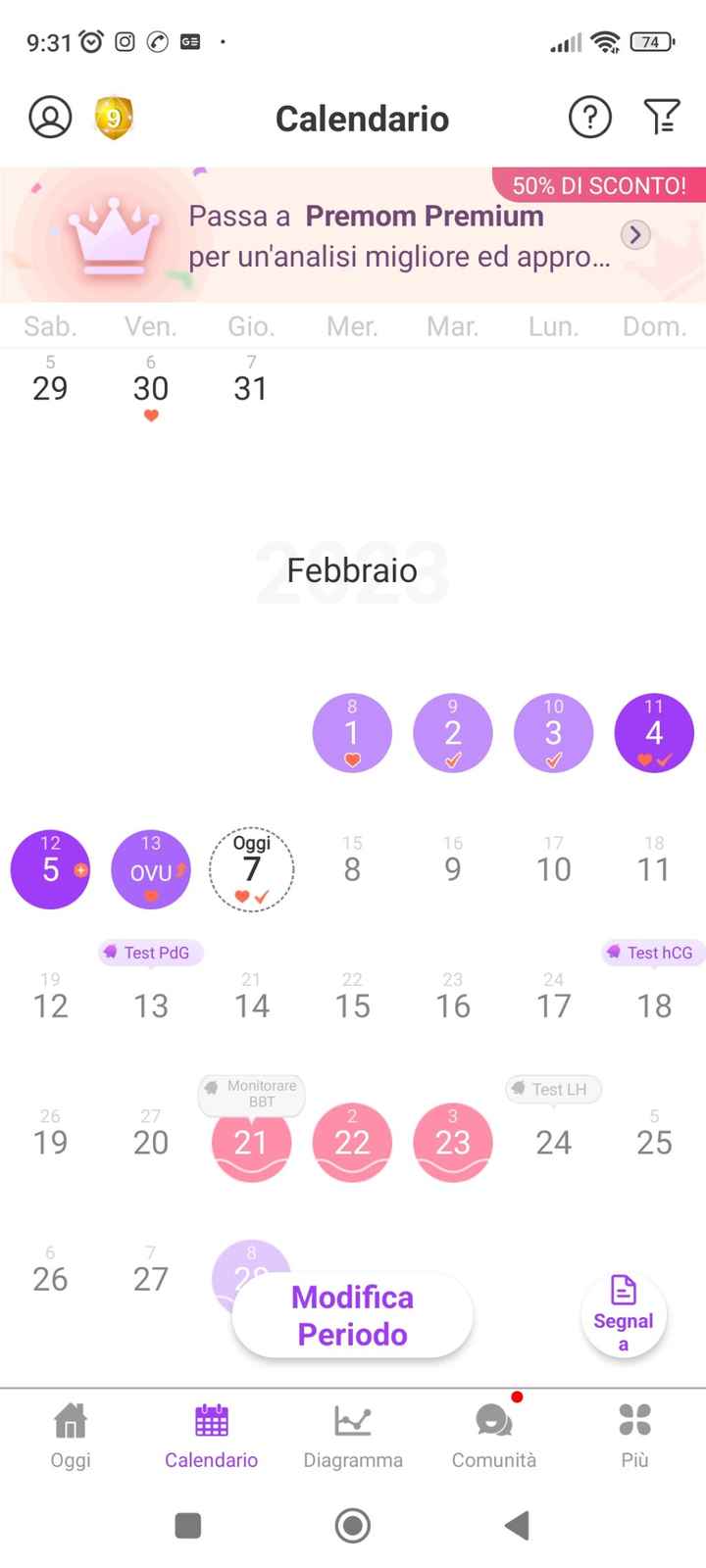This screenshot has height=1568, width=706.
Task: Open the Test hCG tag
Action: pos(651,953)
